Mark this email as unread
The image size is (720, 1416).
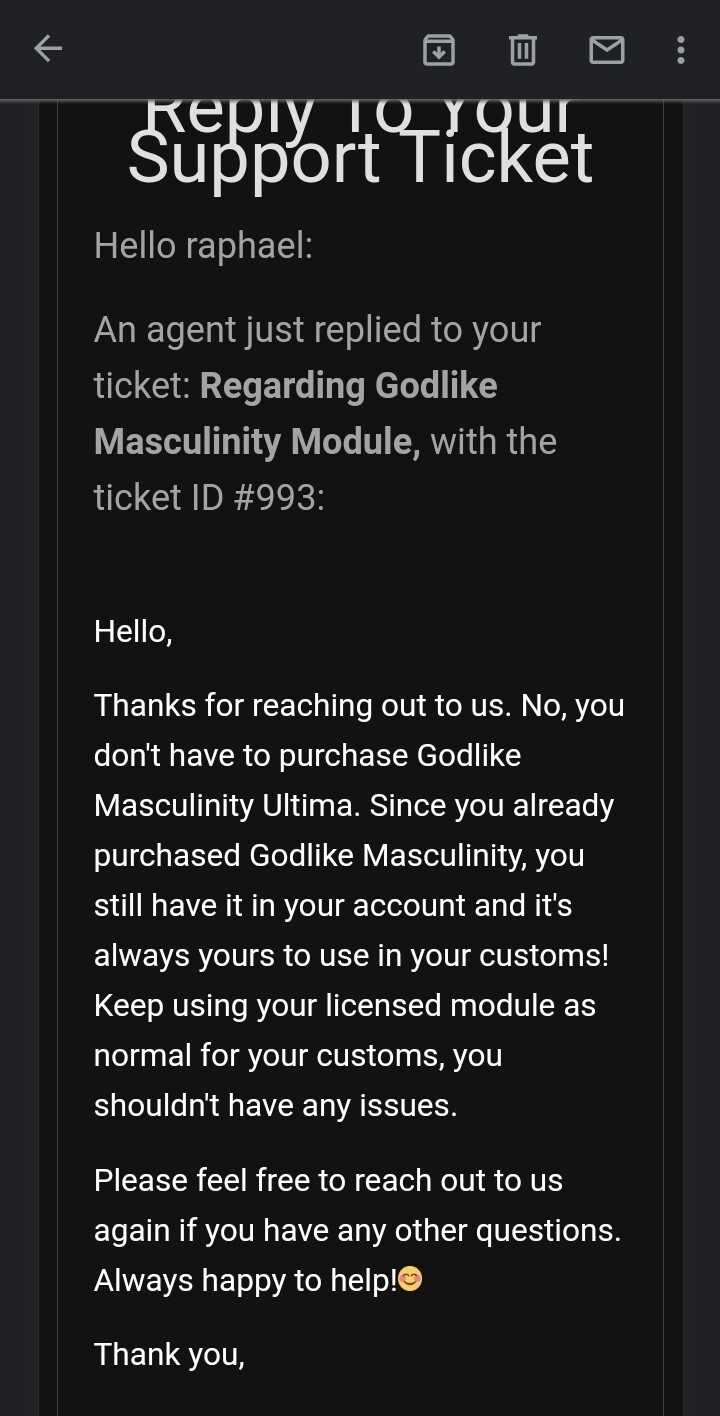pyautogui.click(x=607, y=49)
